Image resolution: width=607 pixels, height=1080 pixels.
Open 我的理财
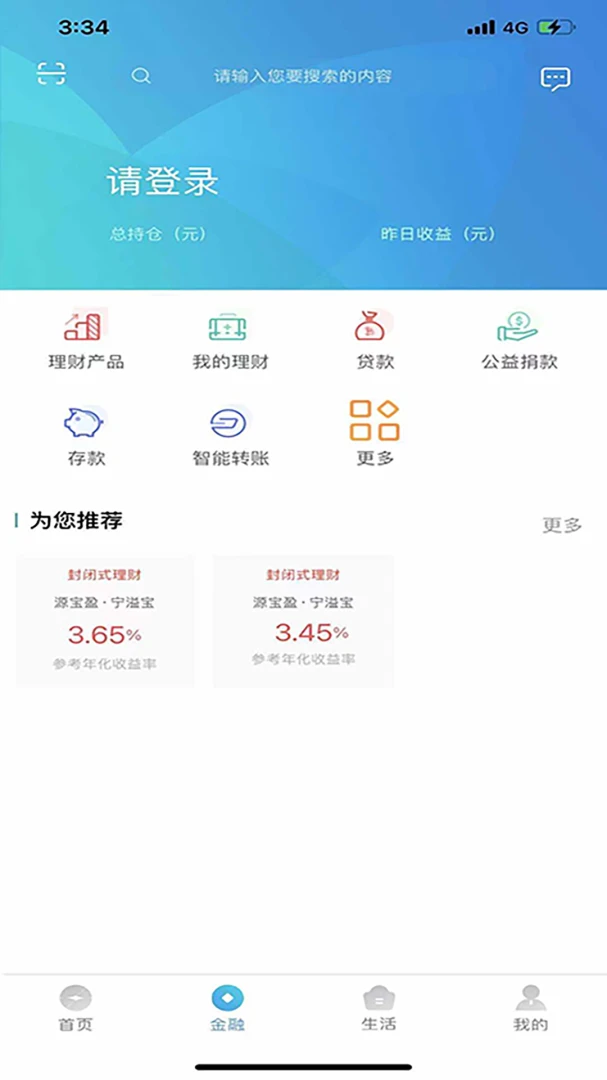click(230, 340)
